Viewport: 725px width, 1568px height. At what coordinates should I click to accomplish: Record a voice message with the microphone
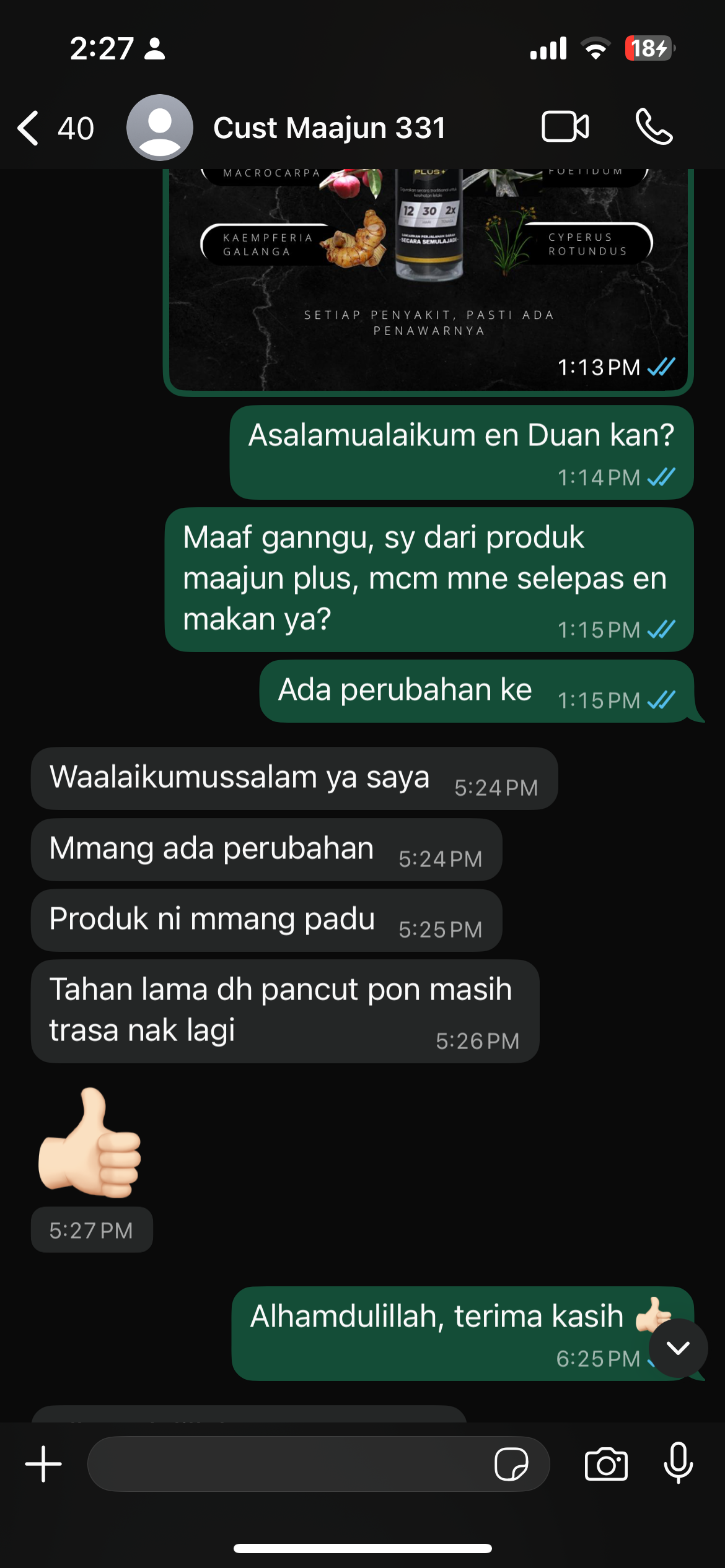pos(678,1463)
